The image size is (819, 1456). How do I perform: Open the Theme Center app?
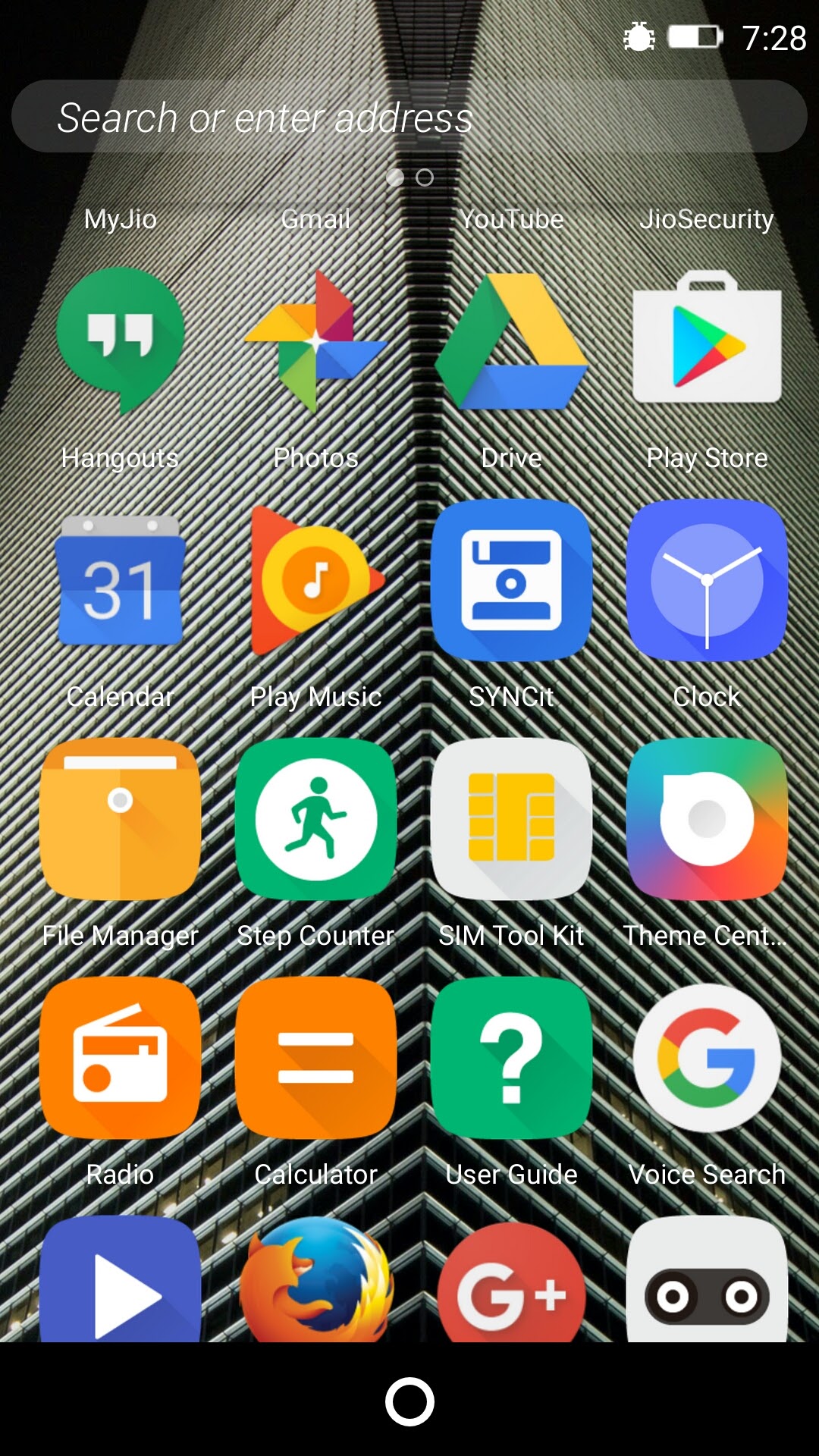click(x=707, y=819)
